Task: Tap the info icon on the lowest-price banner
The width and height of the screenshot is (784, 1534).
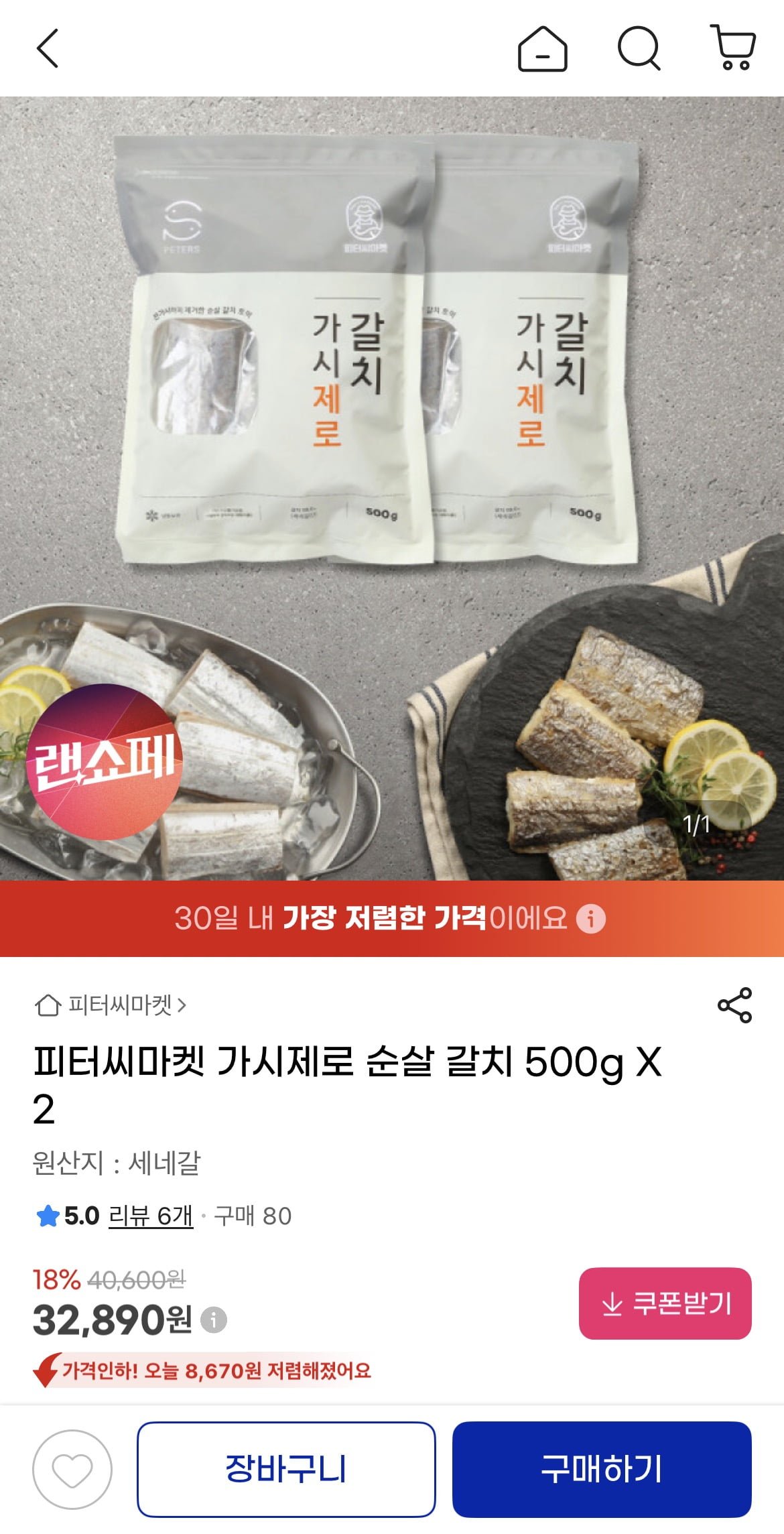Action: (x=591, y=918)
